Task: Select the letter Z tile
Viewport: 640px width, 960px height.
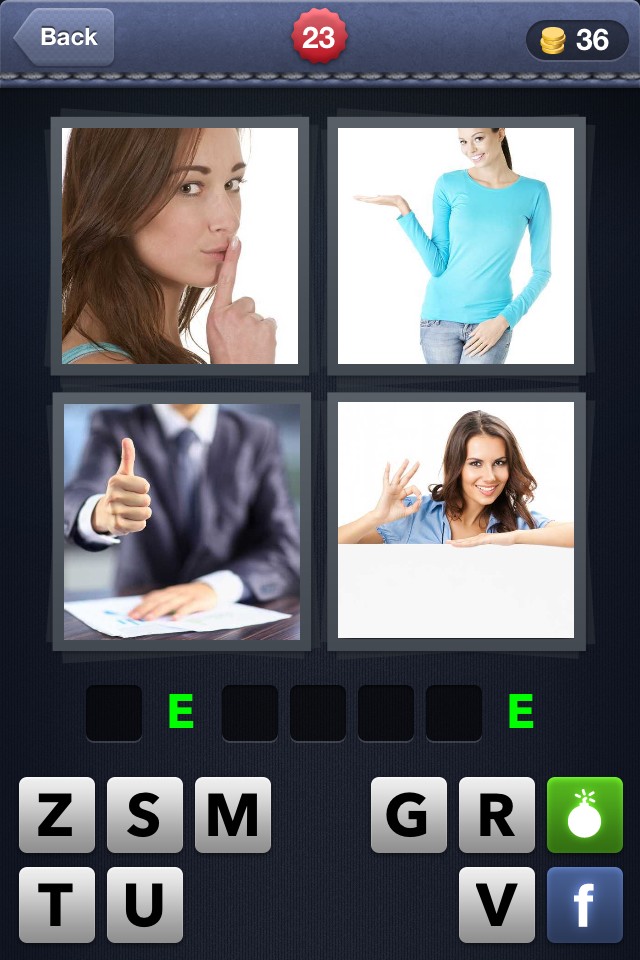Action: click(x=57, y=815)
